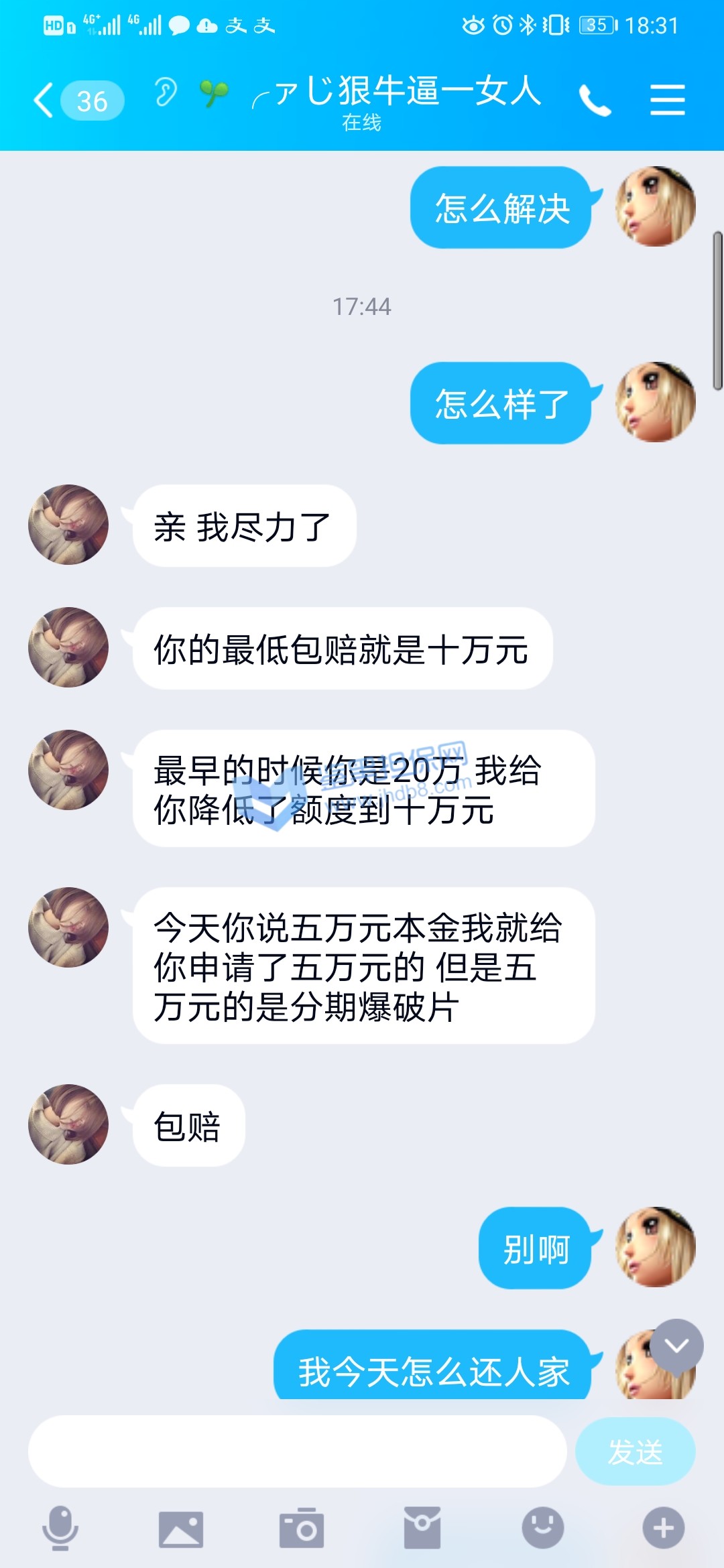Open the photo gallery picker

[181, 1529]
